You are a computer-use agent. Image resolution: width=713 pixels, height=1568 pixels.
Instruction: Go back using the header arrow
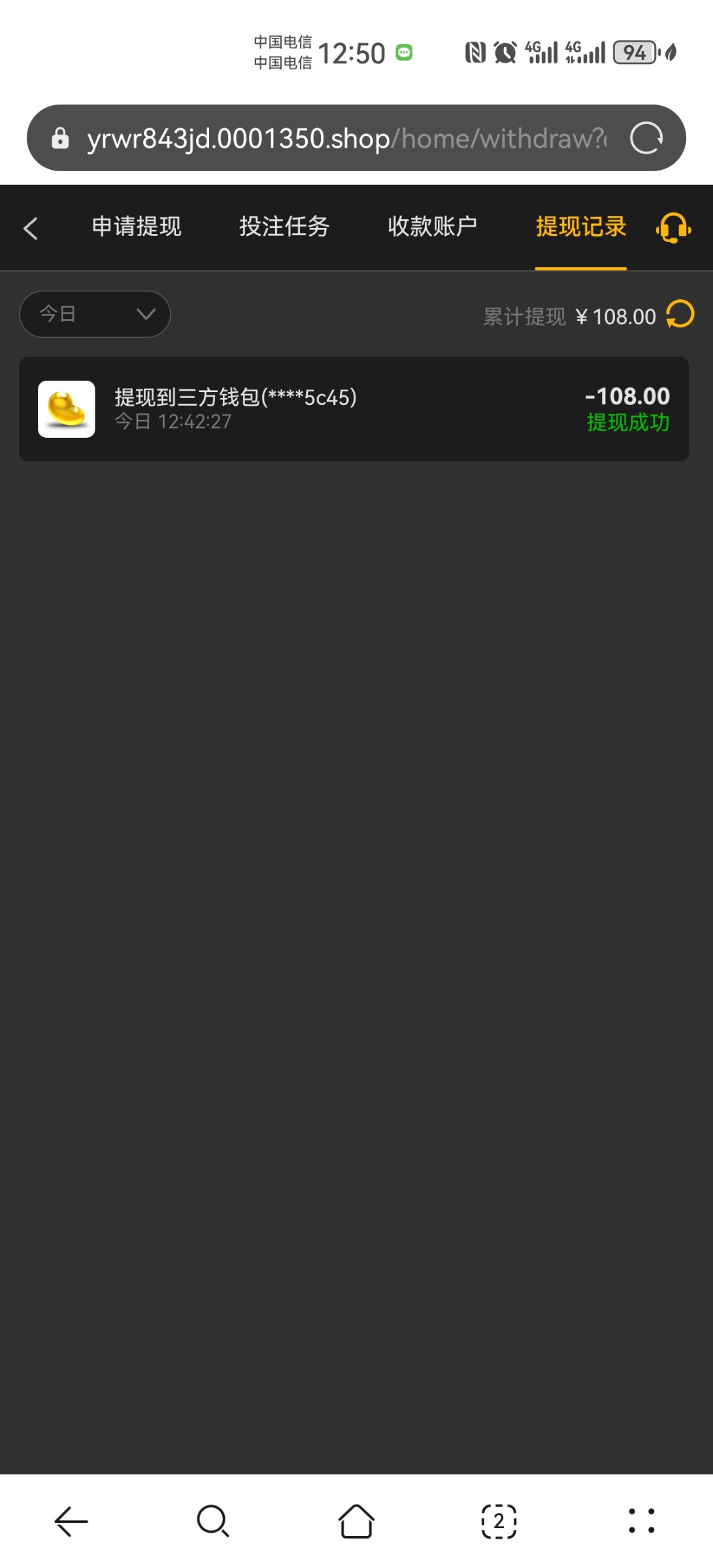[31, 228]
